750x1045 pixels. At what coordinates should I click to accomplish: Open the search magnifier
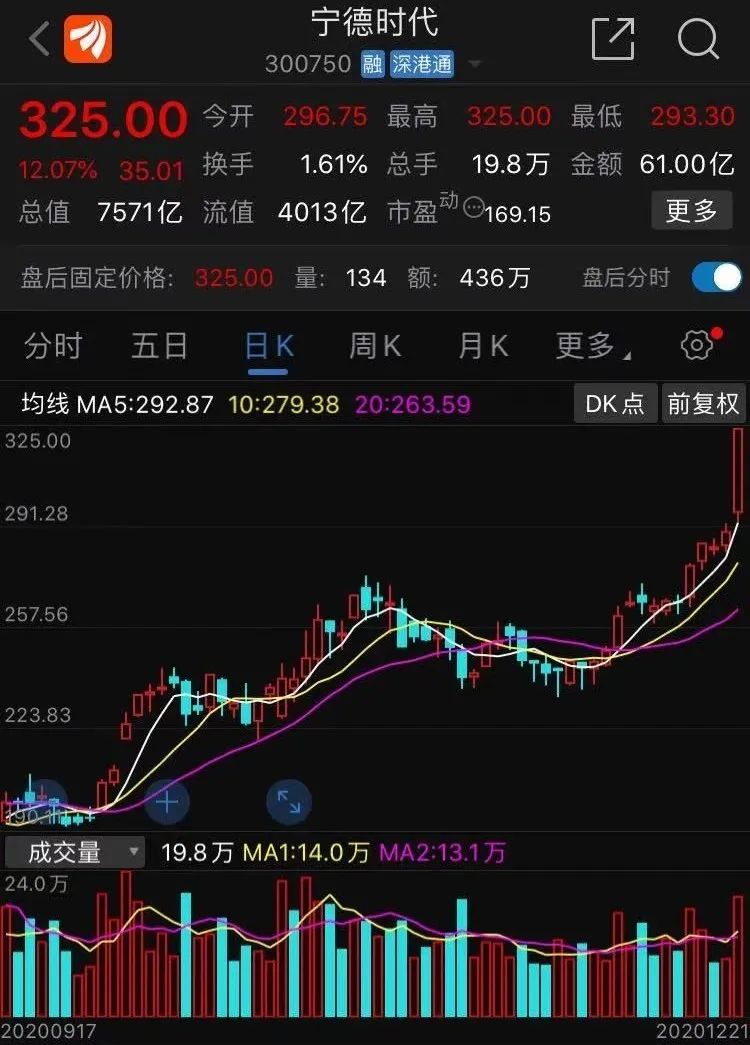tap(698, 40)
